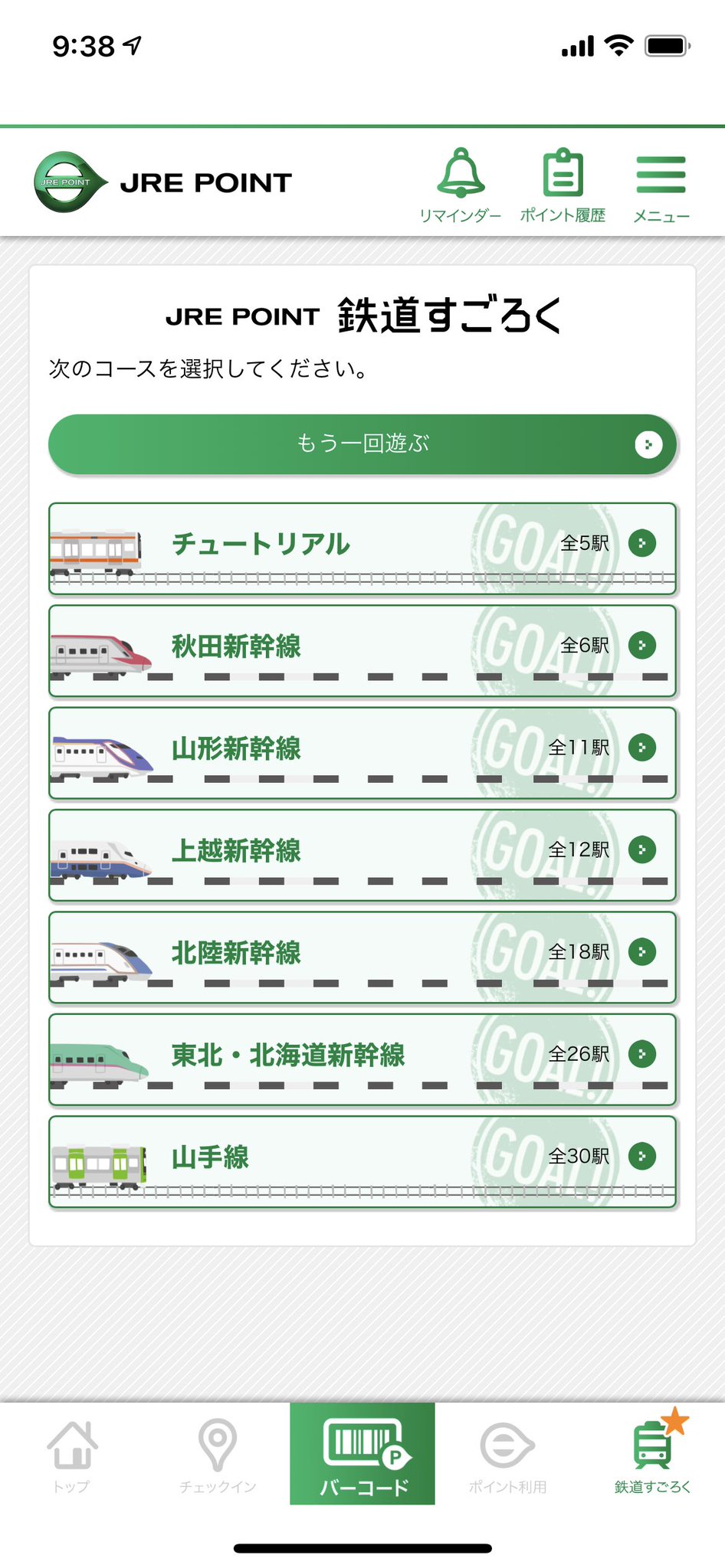This screenshot has height=1568, width=725.
Task: Choose the 東北・北海道新幹線 course
Action: pos(362,1059)
